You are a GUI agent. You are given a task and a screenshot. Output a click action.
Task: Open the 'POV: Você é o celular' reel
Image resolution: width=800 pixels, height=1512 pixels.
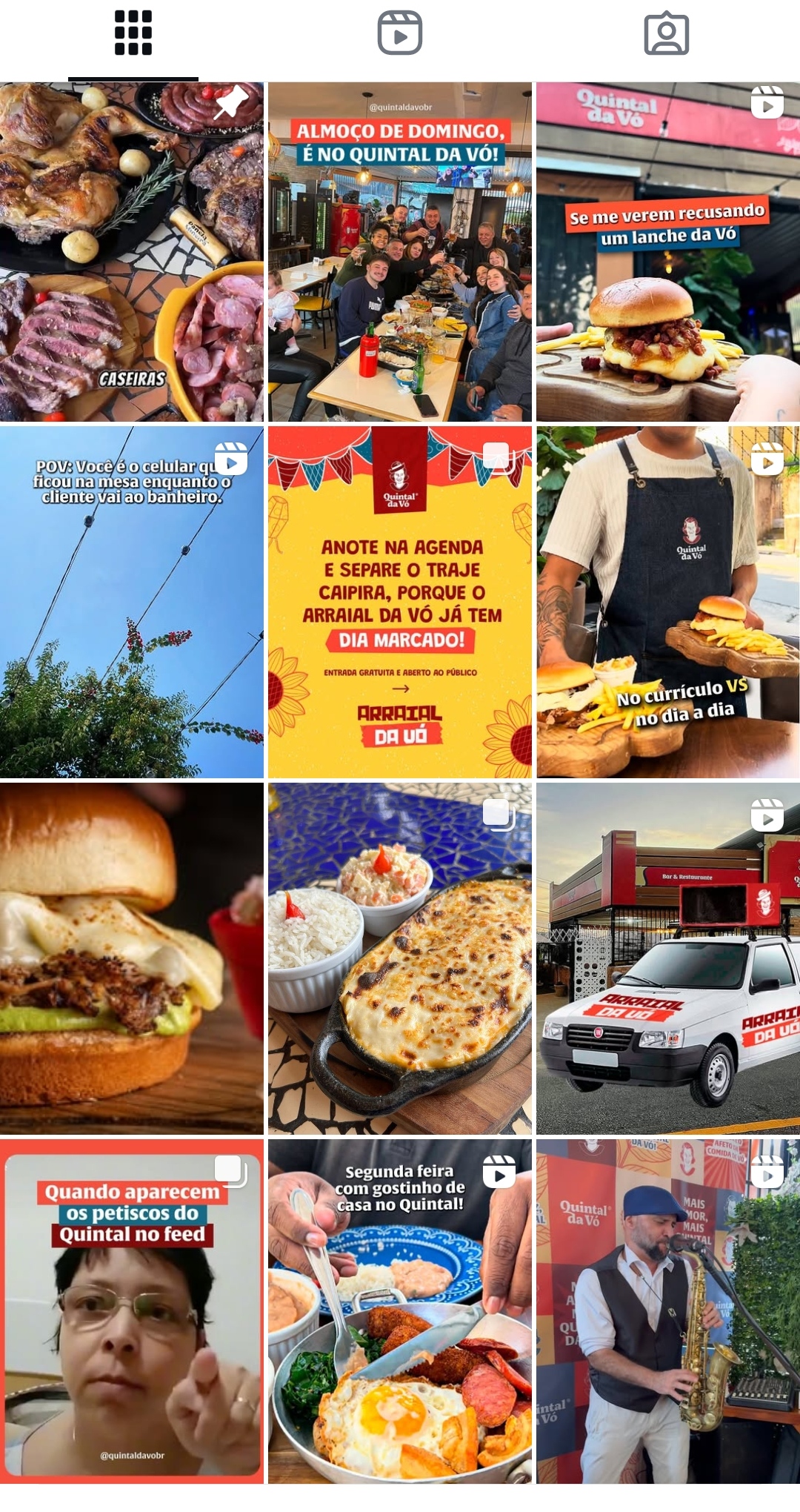point(132,602)
